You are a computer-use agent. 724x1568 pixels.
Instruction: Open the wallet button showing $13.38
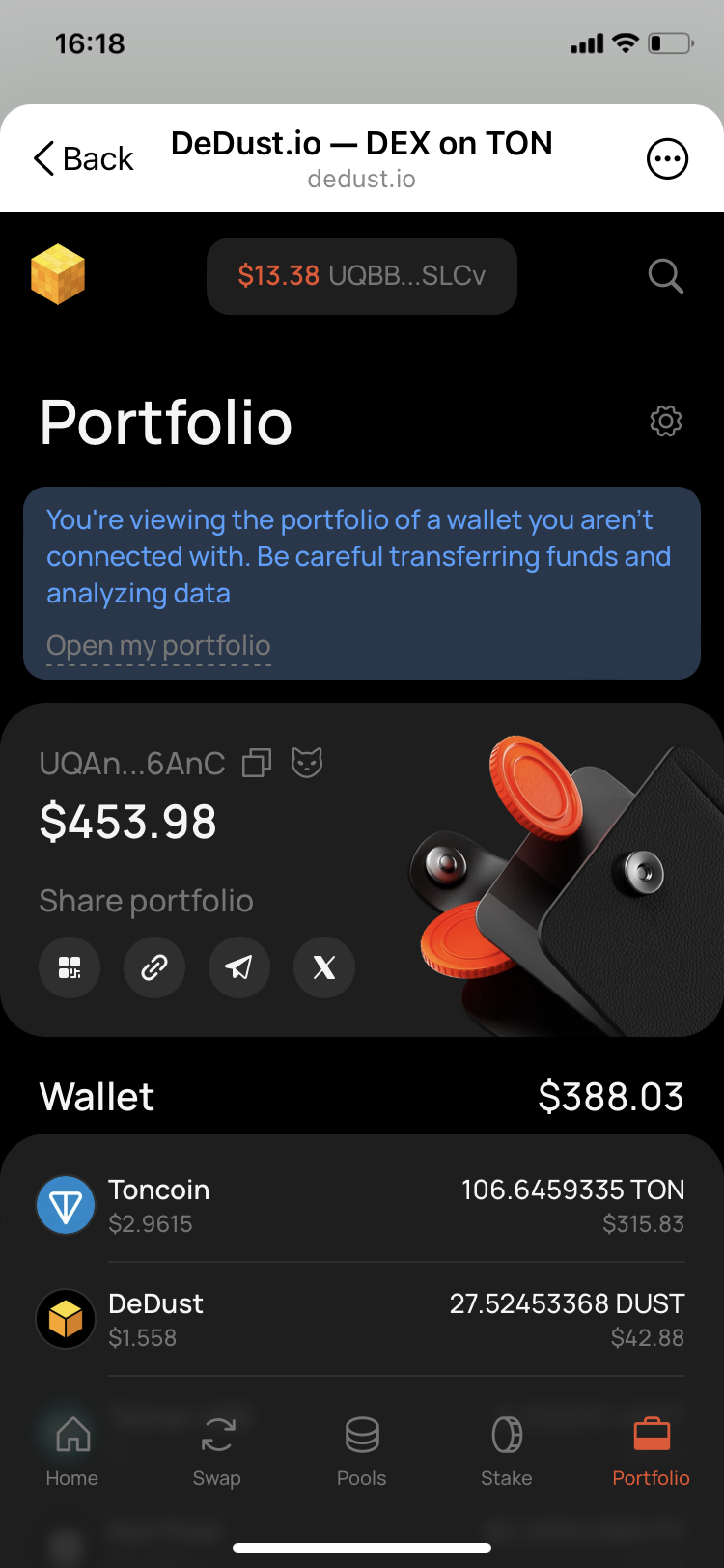[x=362, y=276]
